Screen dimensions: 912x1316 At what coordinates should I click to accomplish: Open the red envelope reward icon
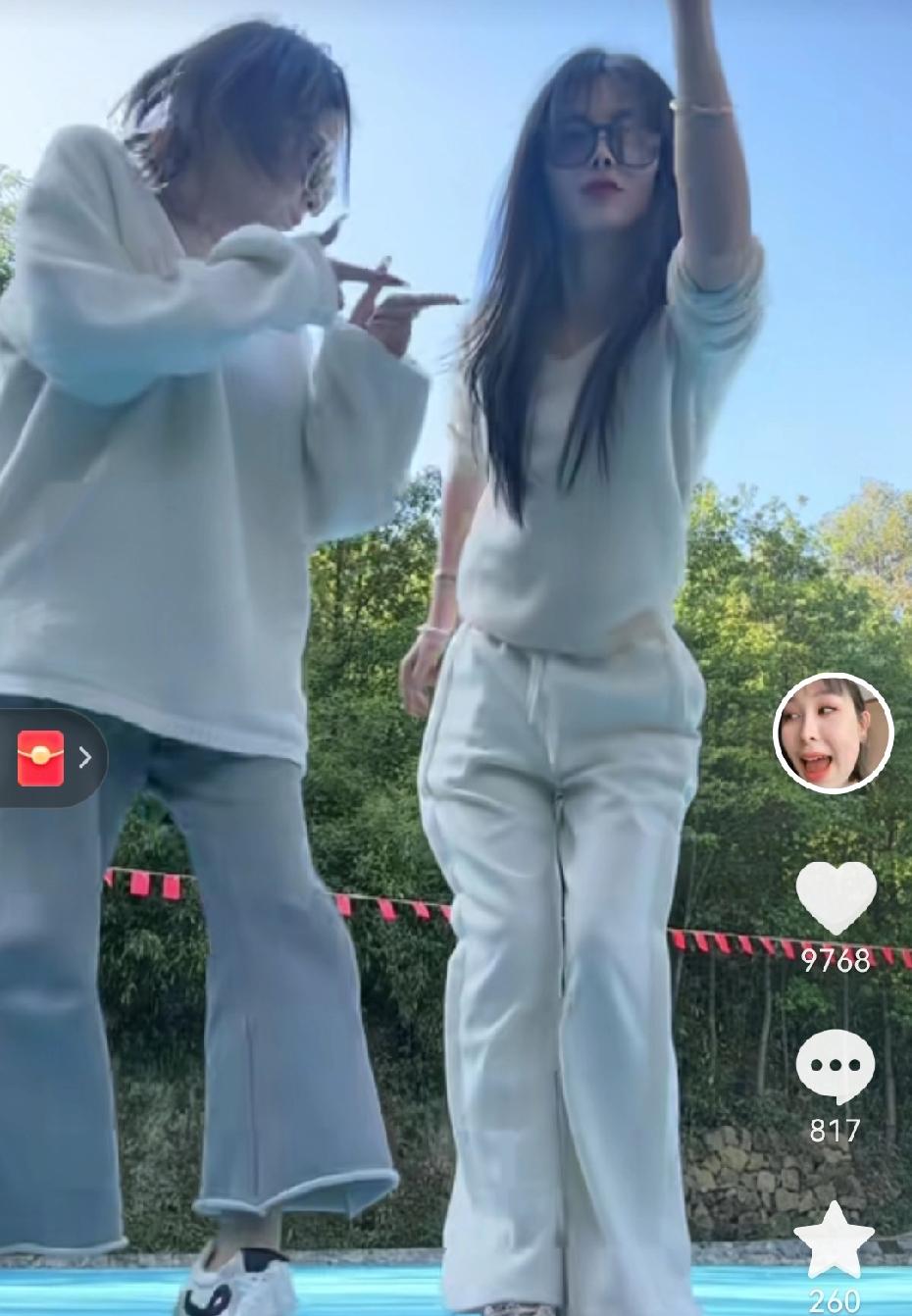41,757
